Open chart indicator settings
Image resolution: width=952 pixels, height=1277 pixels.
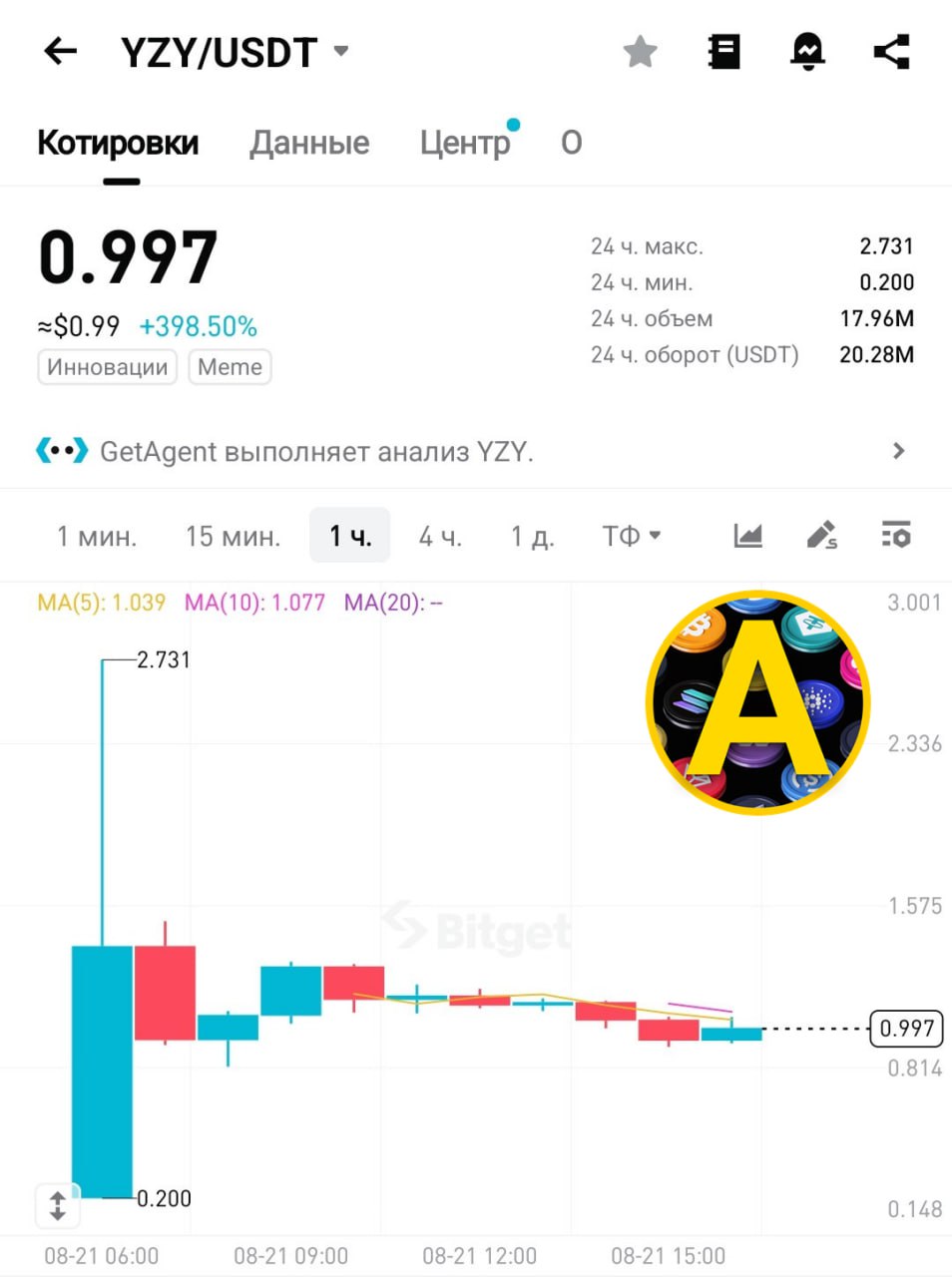pos(895,536)
